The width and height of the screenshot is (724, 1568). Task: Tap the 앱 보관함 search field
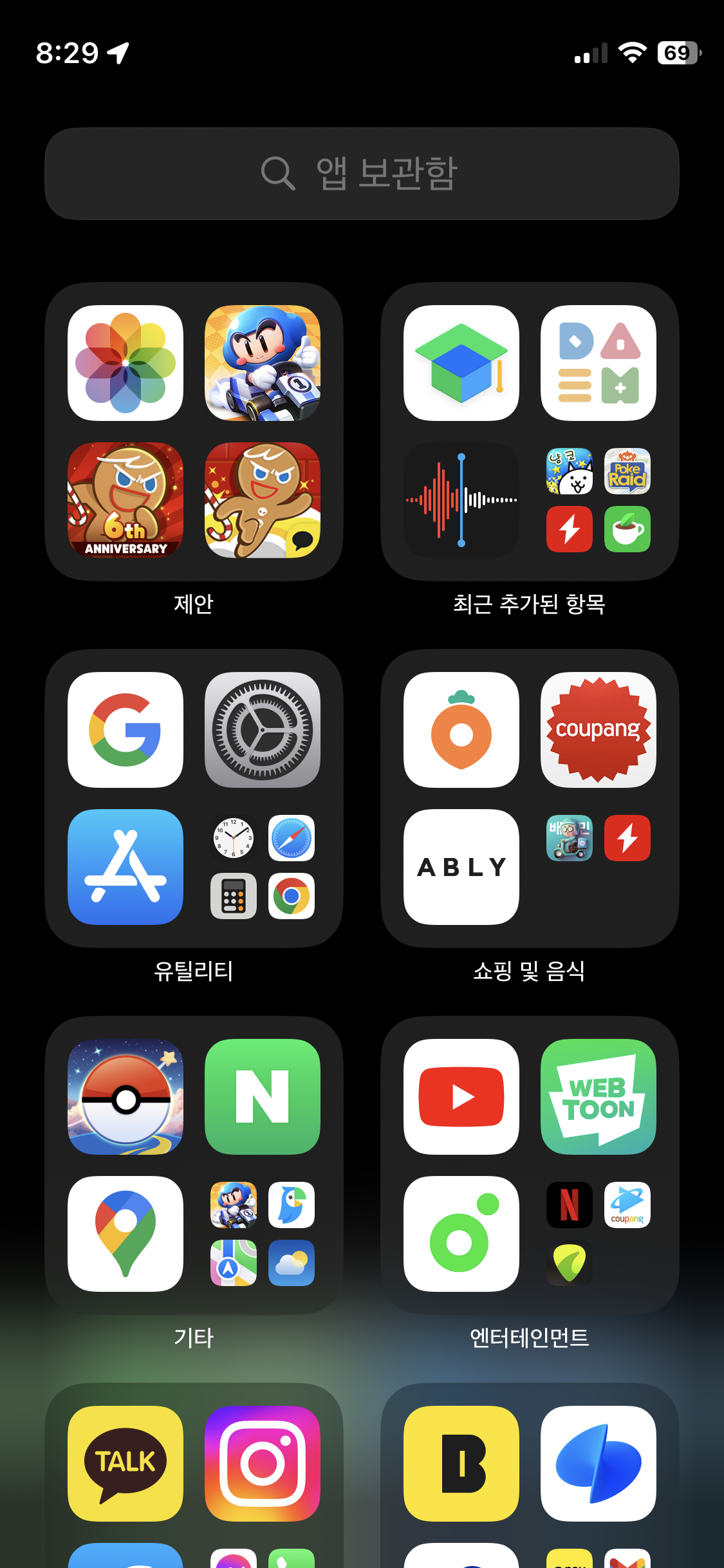362,174
